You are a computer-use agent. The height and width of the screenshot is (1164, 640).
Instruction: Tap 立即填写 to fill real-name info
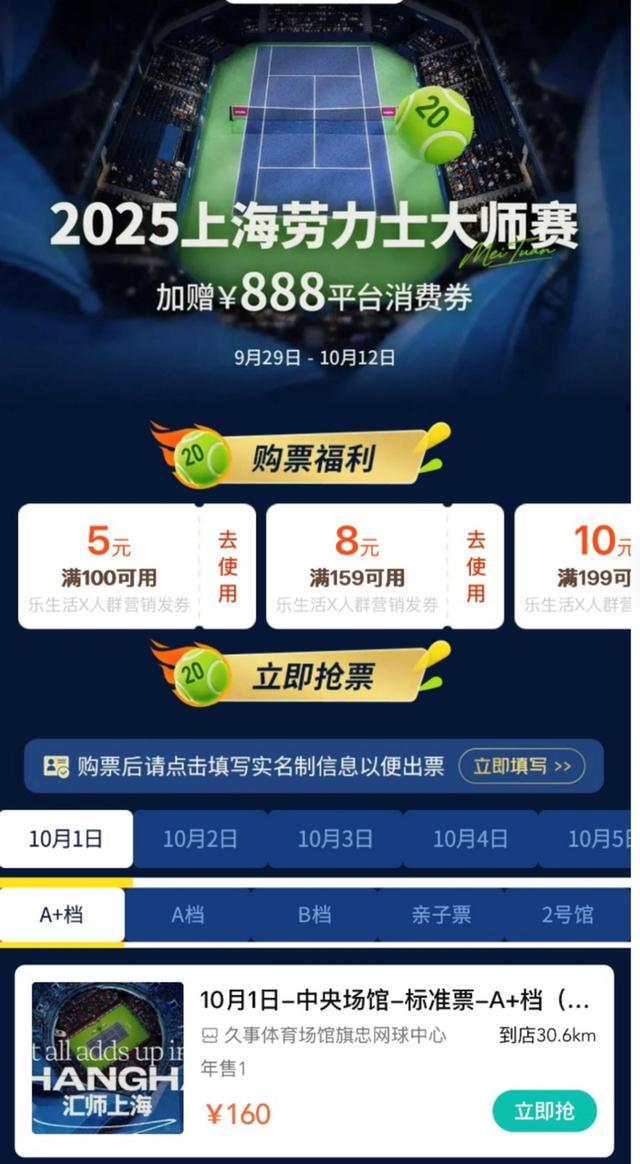522,766
